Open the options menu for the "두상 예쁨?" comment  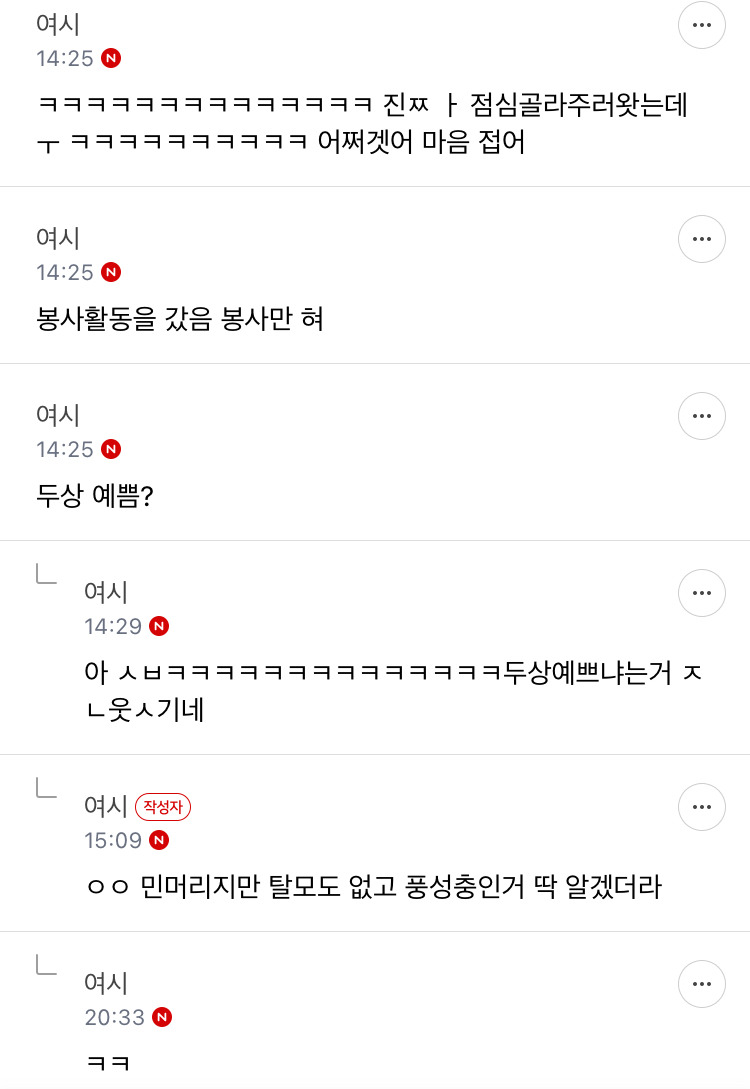(x=701, y=416)
